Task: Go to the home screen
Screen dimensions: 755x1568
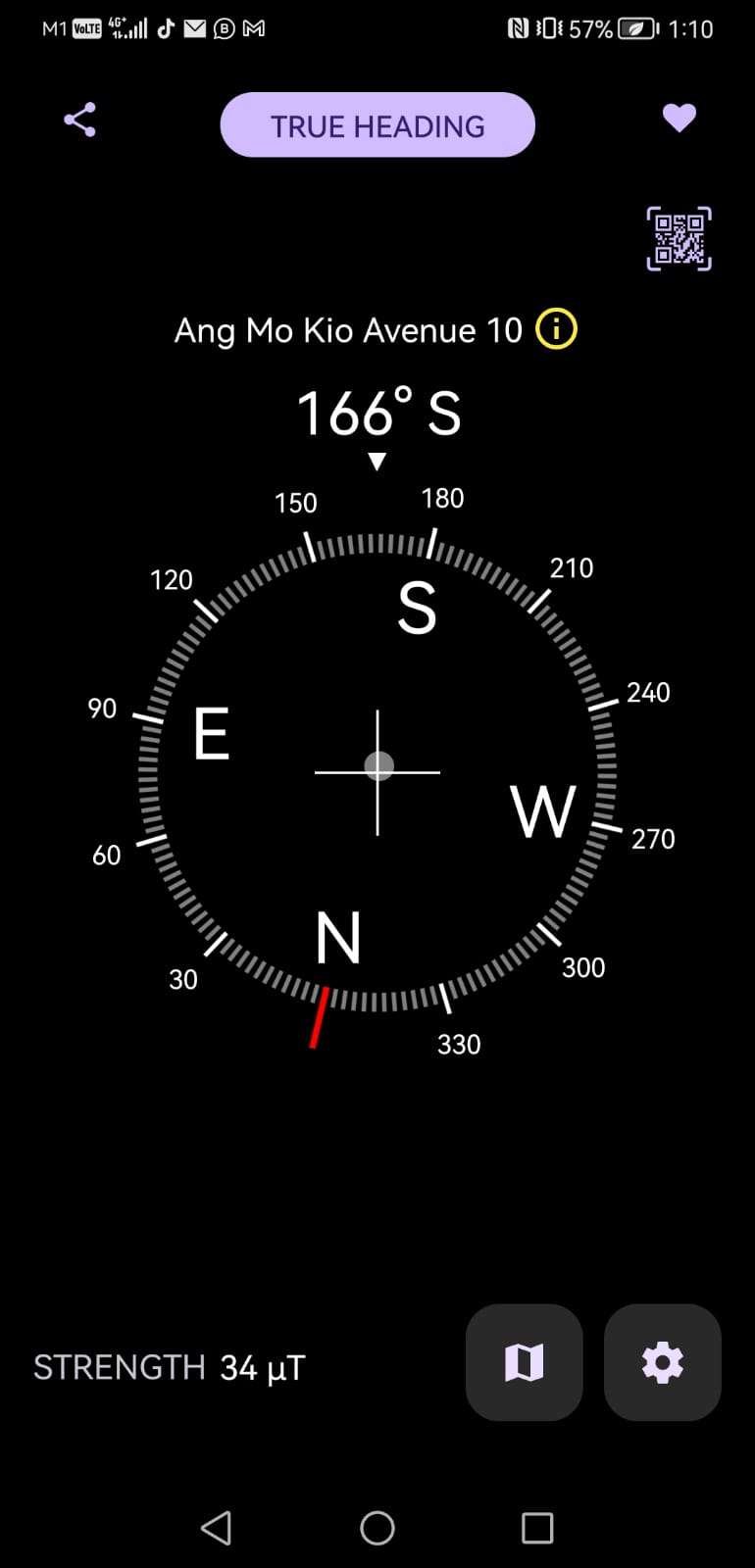Action: (x=377, y=1527)
